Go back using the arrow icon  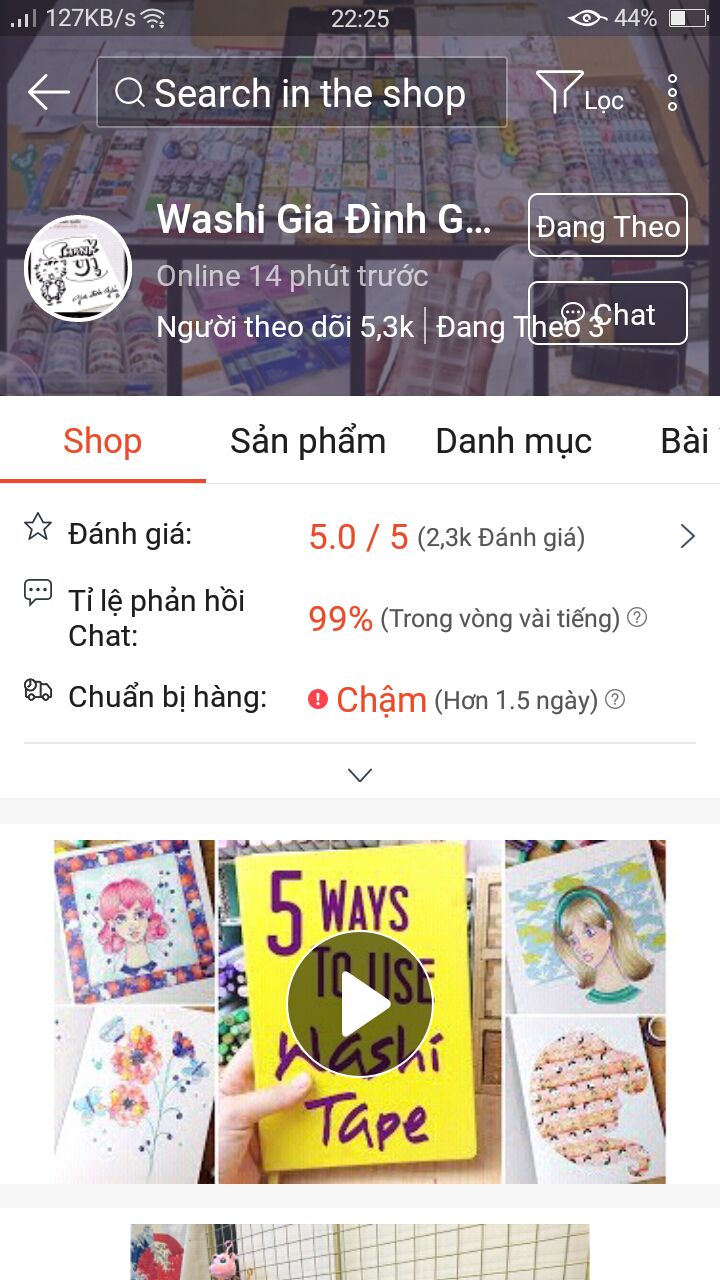click(x=48, y=93)
